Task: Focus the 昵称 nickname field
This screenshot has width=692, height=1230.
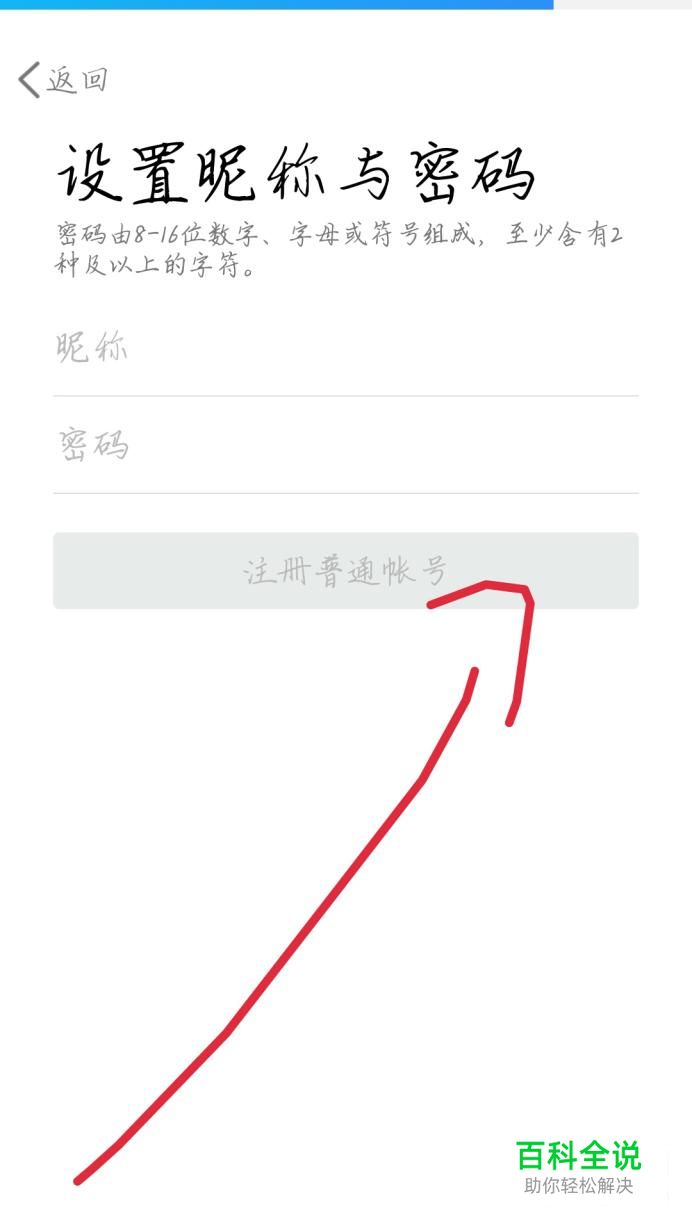Action: pyautogui.click(x=345, y=349)
